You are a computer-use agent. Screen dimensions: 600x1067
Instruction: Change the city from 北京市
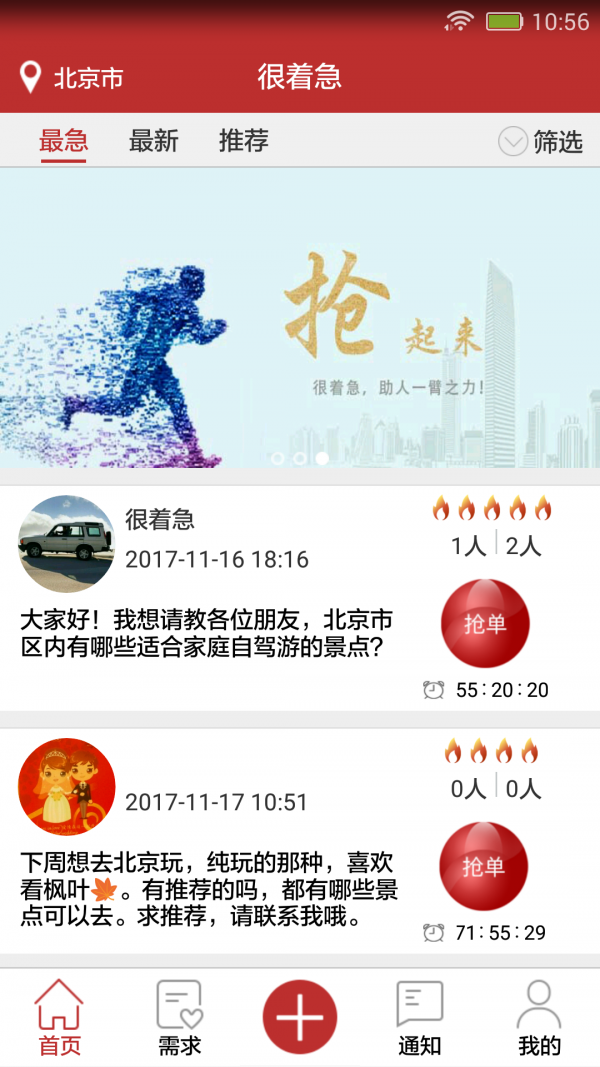pos(72,78)
